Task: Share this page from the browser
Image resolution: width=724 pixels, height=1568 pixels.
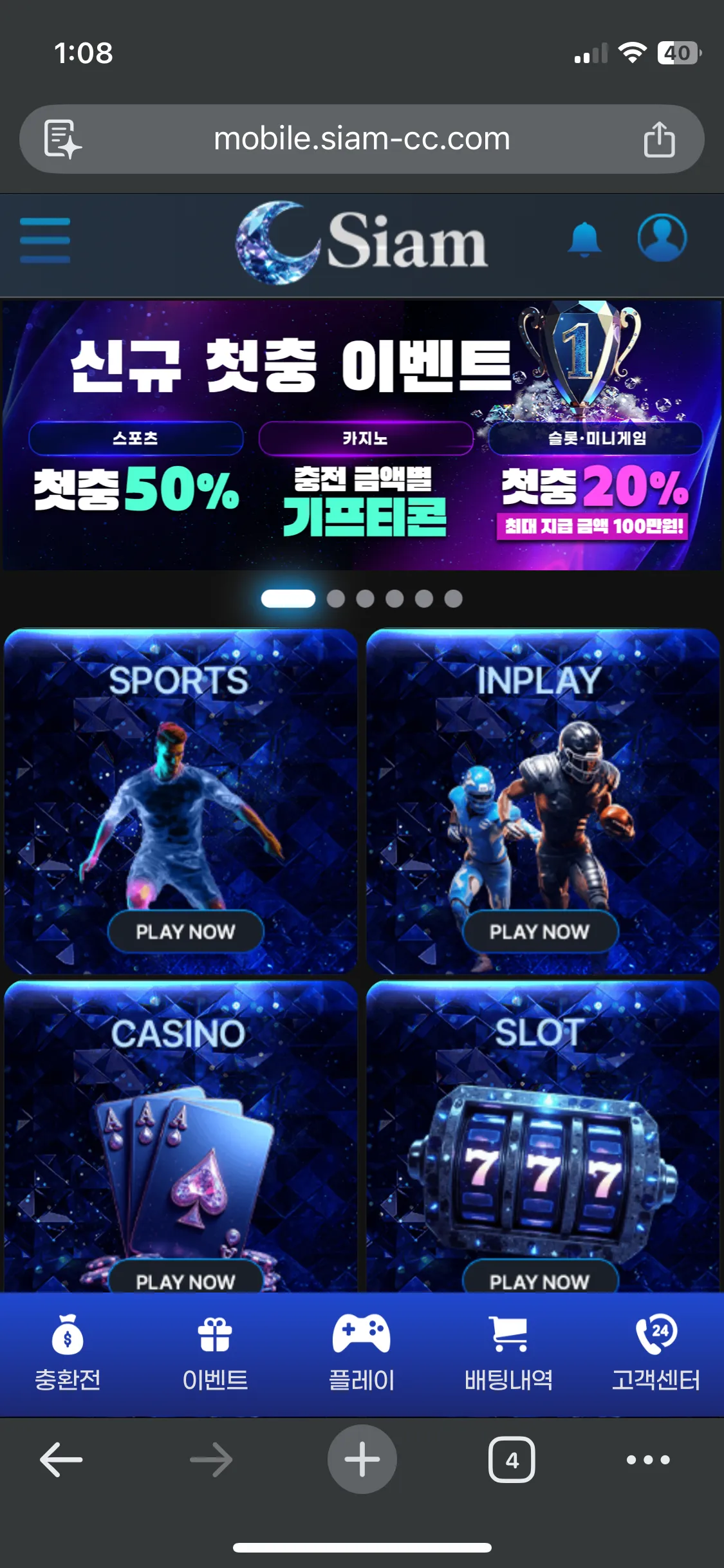Action: tap(660, 139)
